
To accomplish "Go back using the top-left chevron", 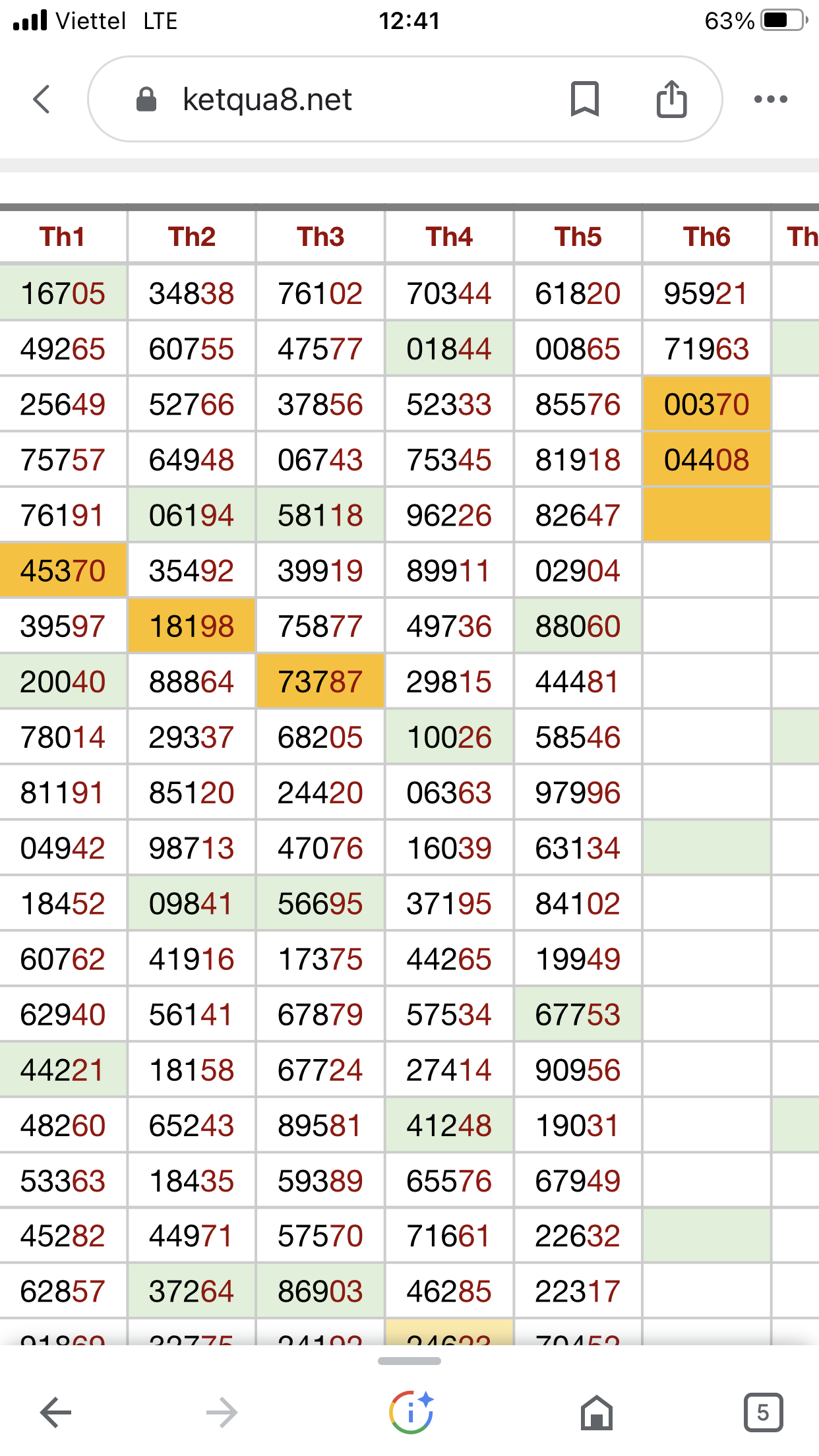I will tap(42, 100).
